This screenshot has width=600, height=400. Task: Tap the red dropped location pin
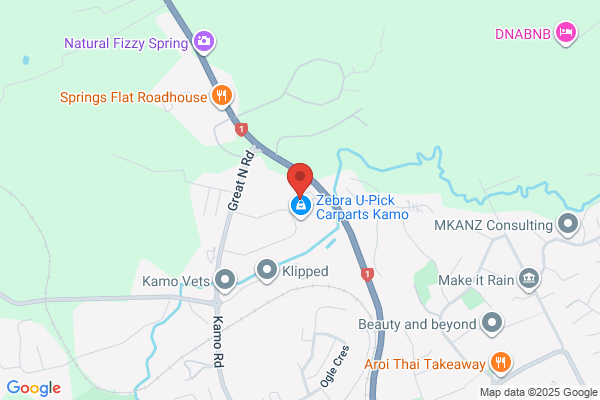300,180
